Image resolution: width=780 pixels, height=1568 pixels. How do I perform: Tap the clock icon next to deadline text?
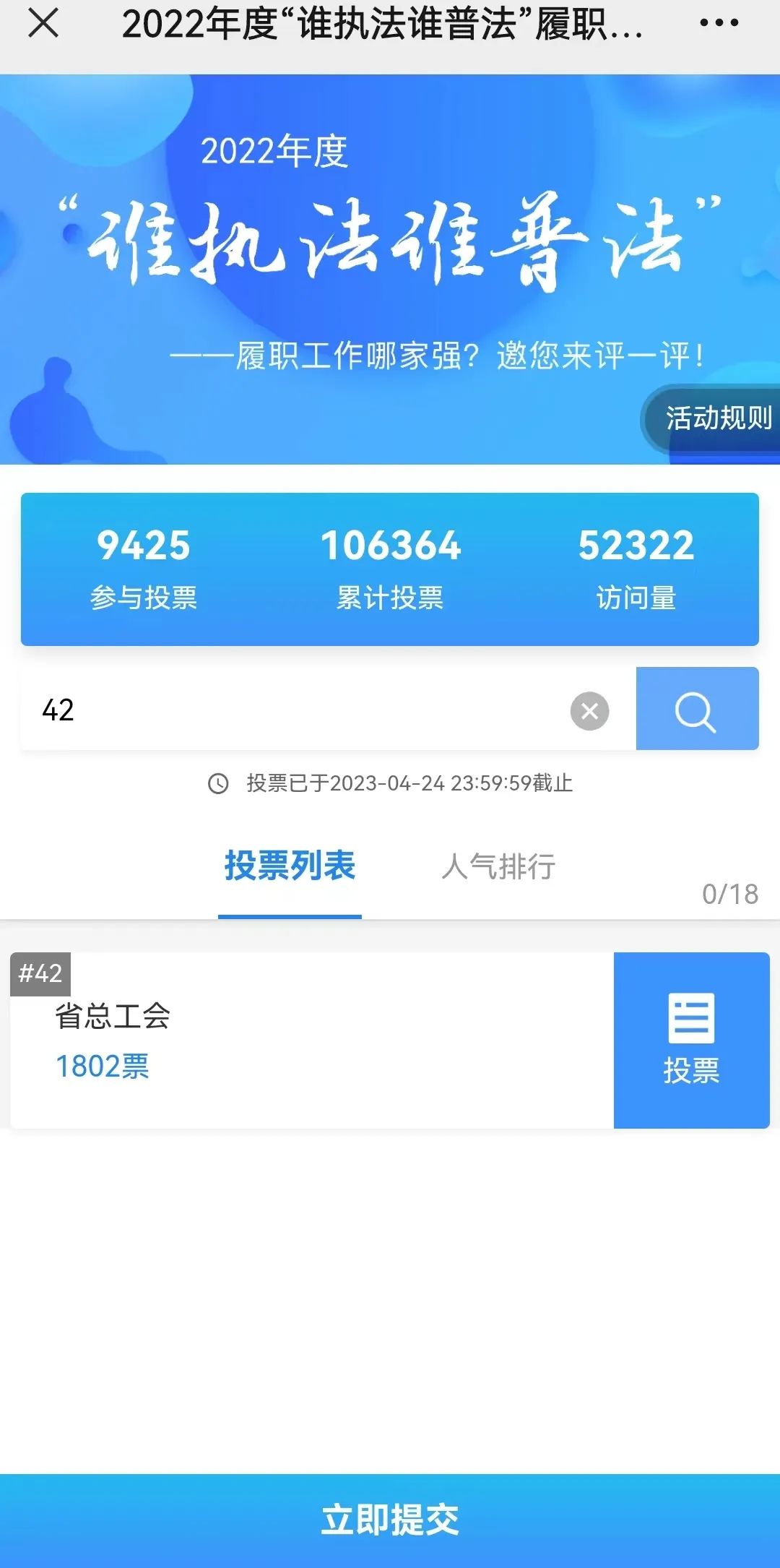click(x=219, y=784)
